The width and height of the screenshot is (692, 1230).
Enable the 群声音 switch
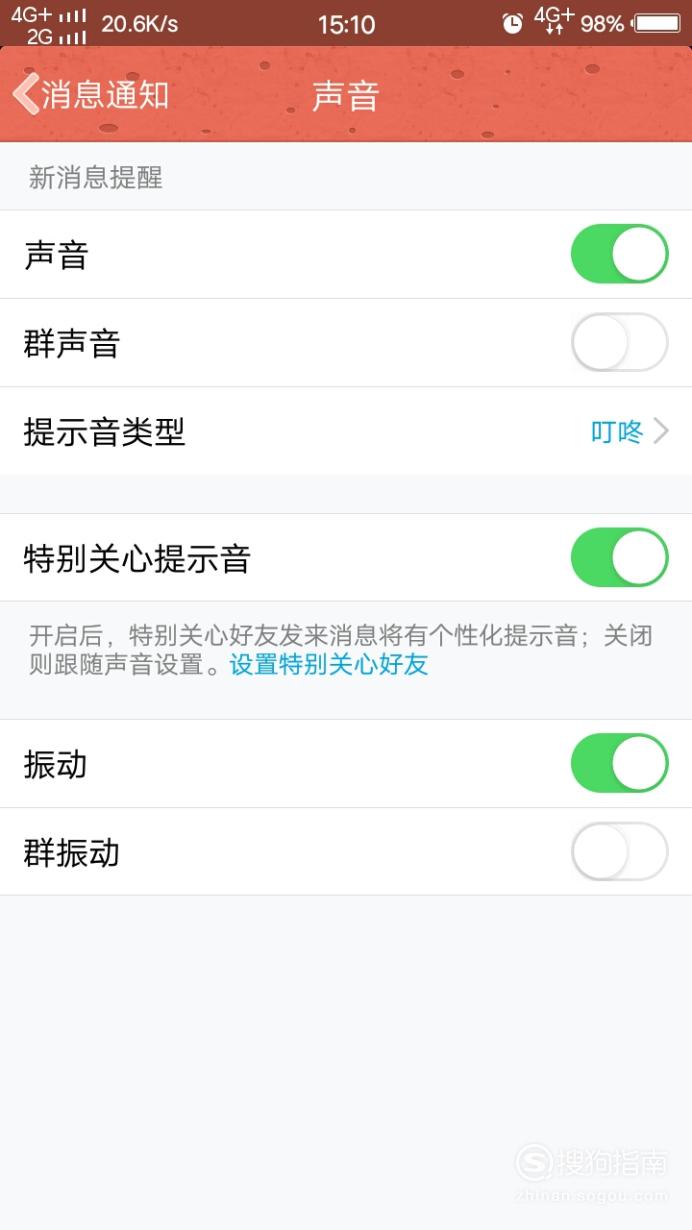(619, 343)
